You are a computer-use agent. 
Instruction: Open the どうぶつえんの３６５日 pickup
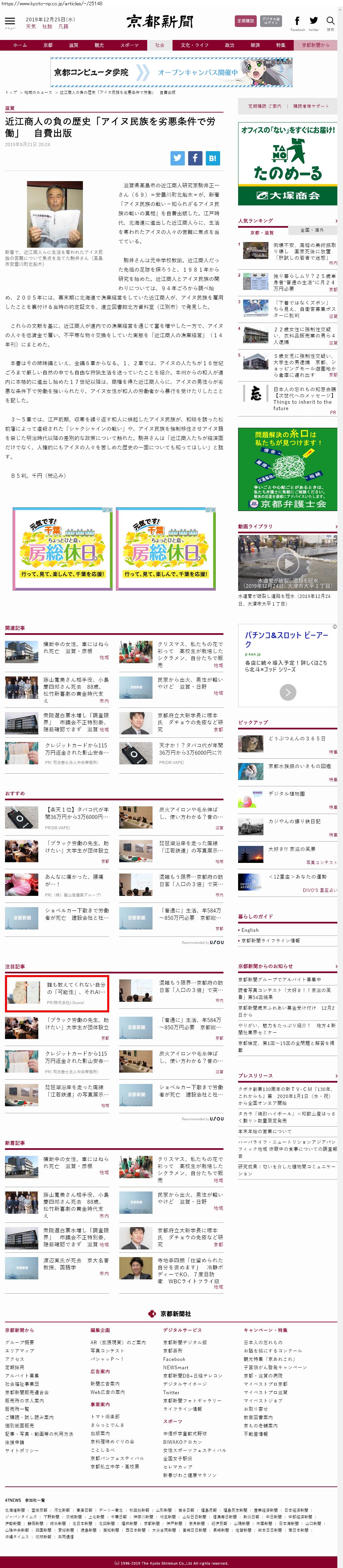[x=297, y=738]
